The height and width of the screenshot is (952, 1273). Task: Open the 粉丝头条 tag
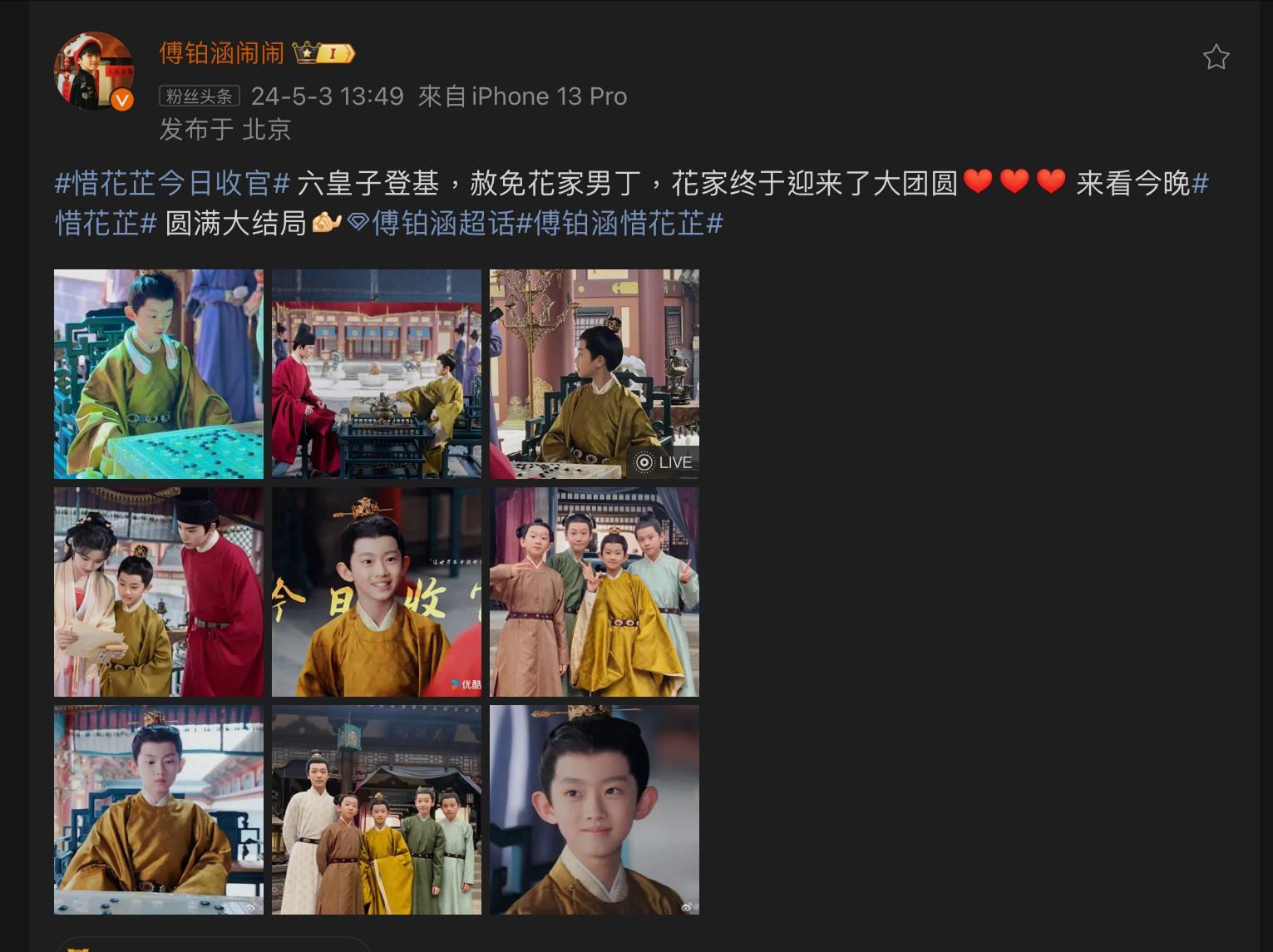200,96
